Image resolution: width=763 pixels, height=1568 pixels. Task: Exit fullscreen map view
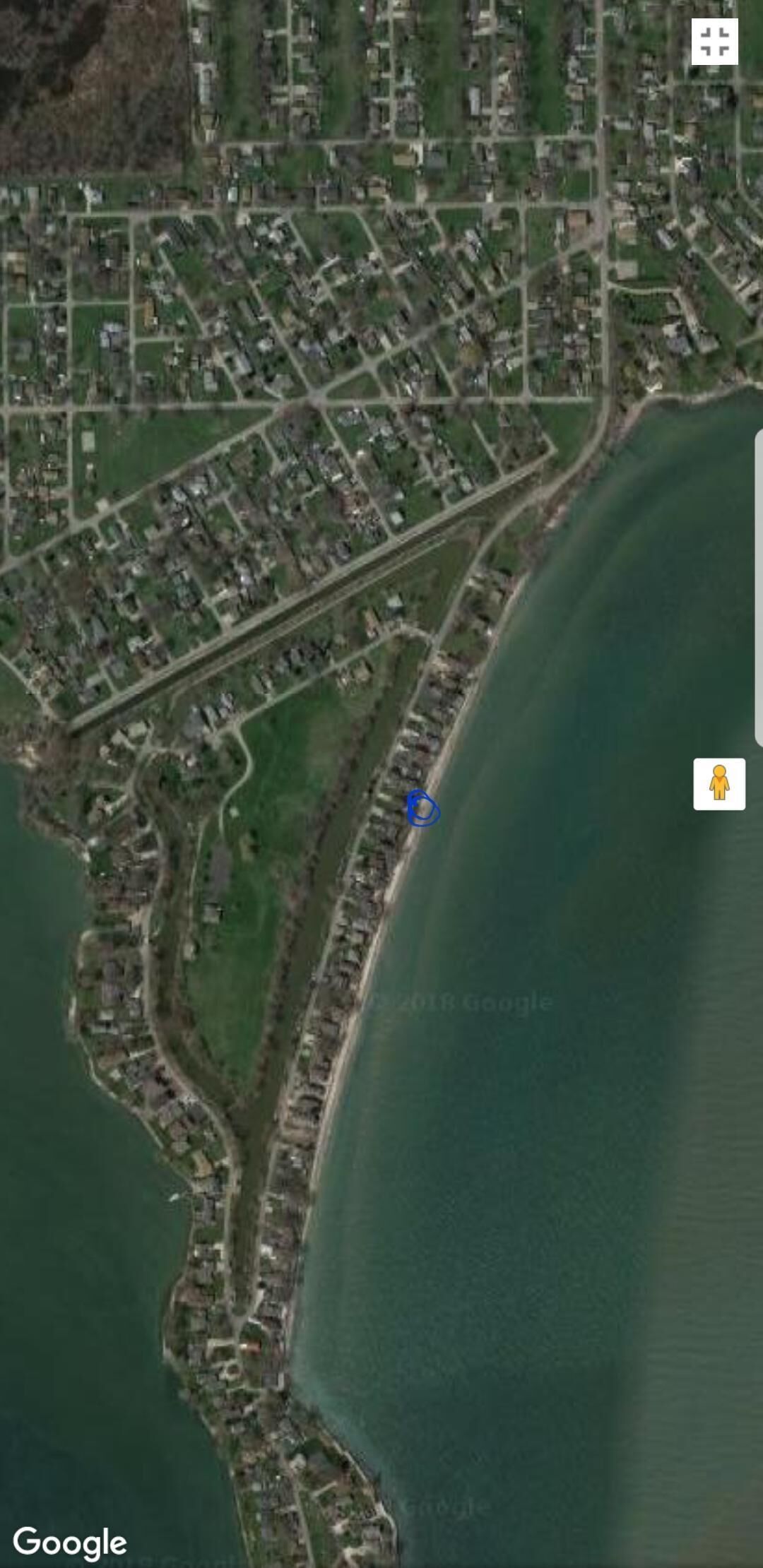[714, 42]
